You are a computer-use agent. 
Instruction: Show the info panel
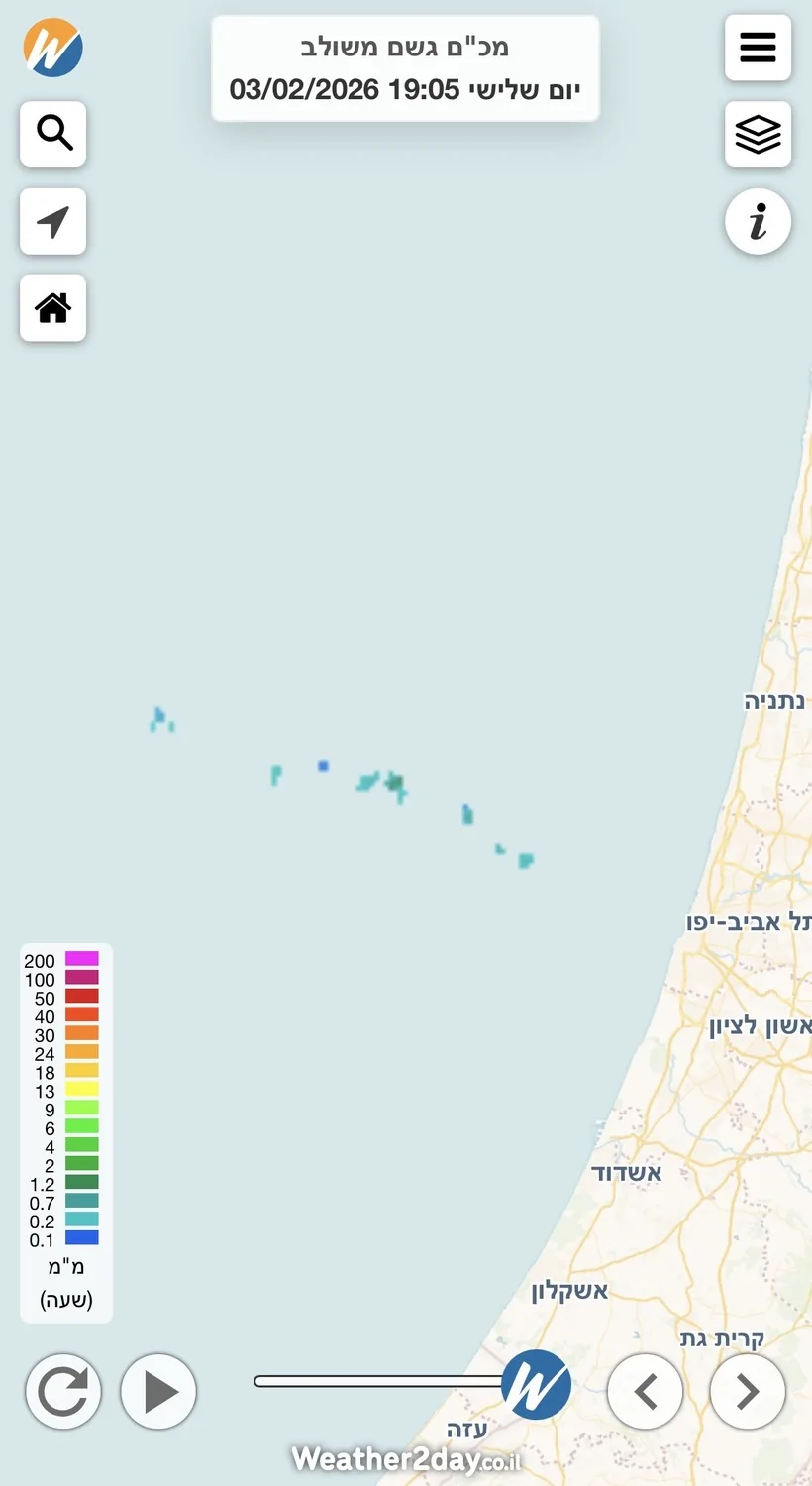[x=758, y=221]
